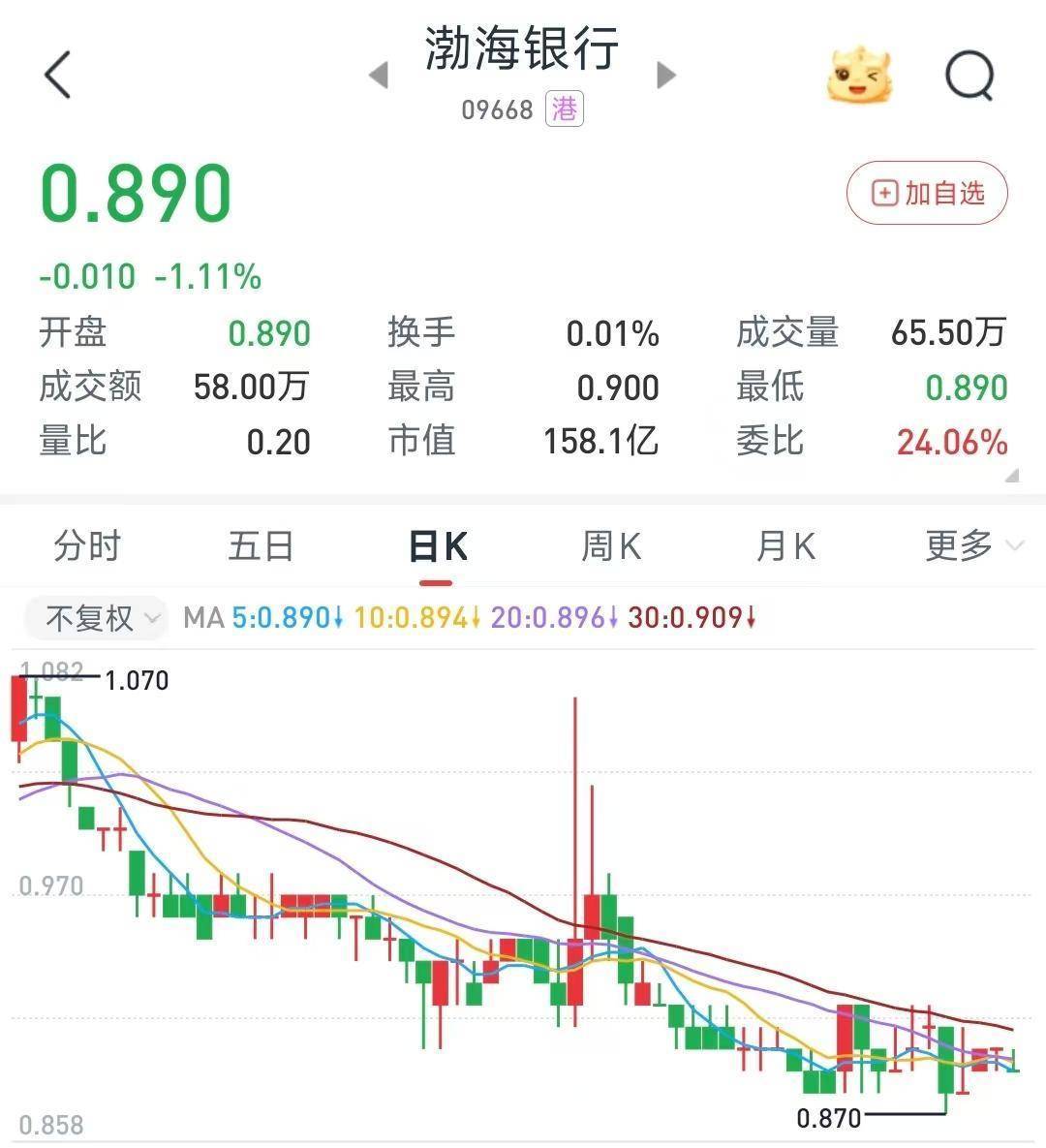The image size is (1046, 1148).
Task: Open the search magnifier icon
Action: (969, 76)
